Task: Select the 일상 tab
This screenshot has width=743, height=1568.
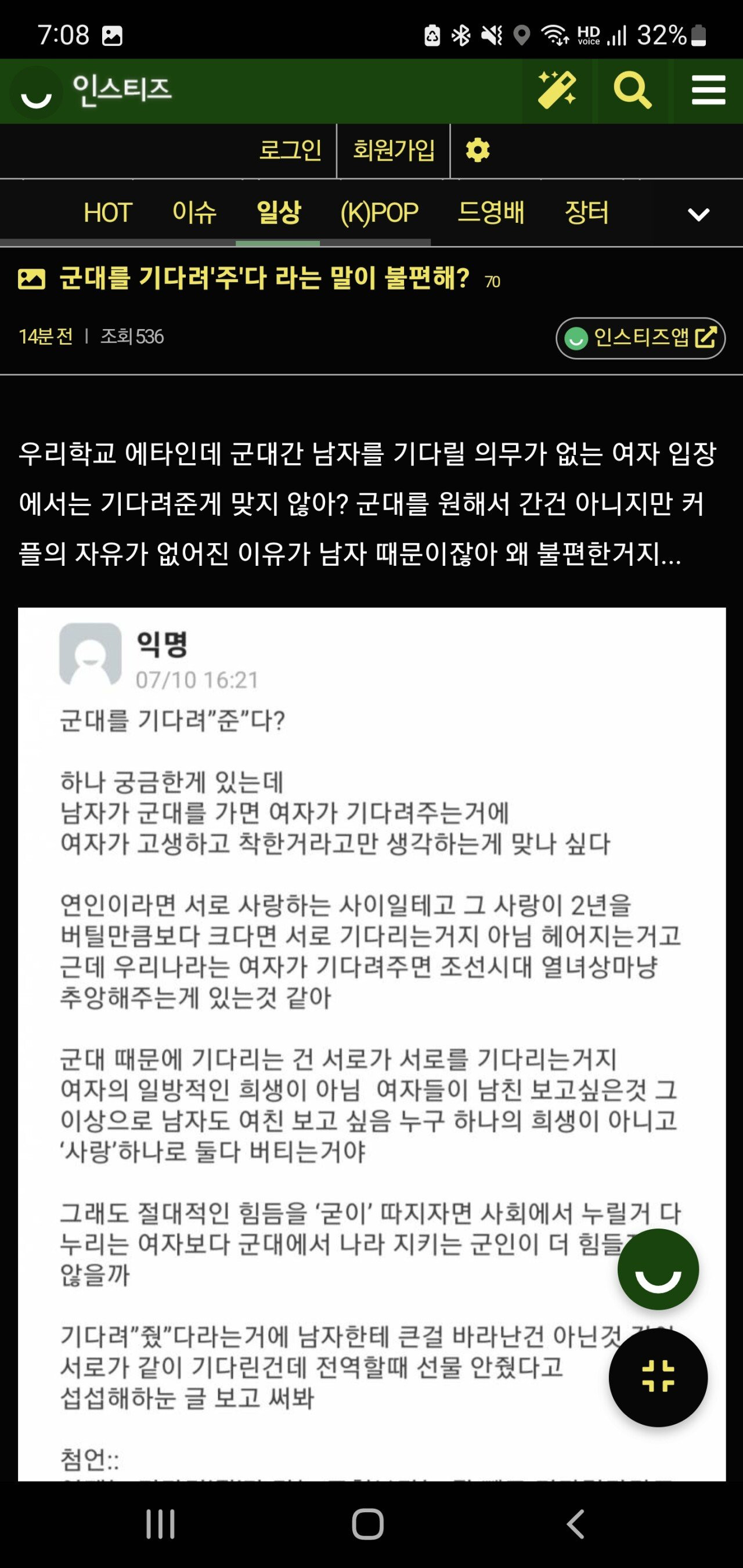Action: pyautogui.click(x=279, y=213)
